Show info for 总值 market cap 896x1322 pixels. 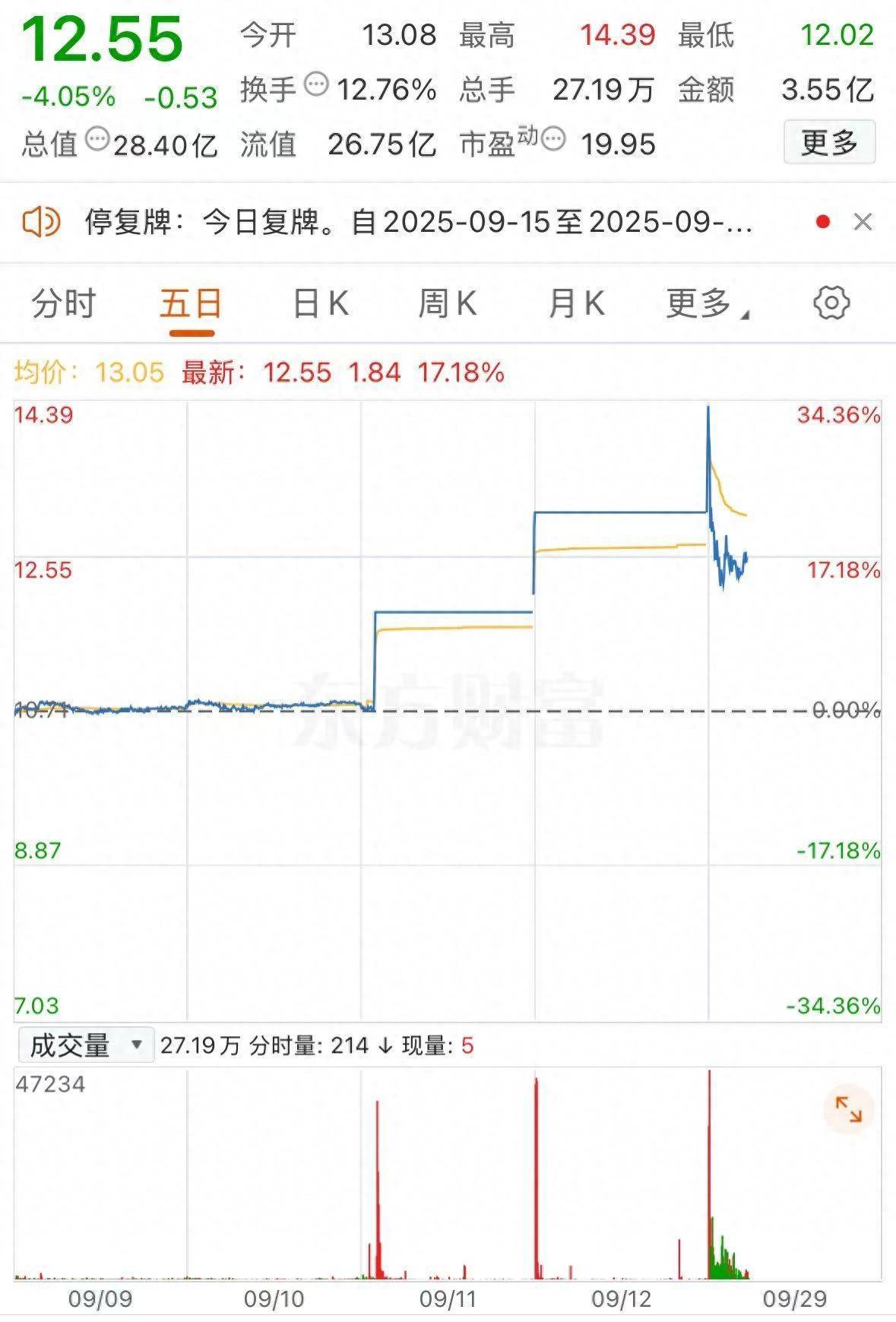97,139
